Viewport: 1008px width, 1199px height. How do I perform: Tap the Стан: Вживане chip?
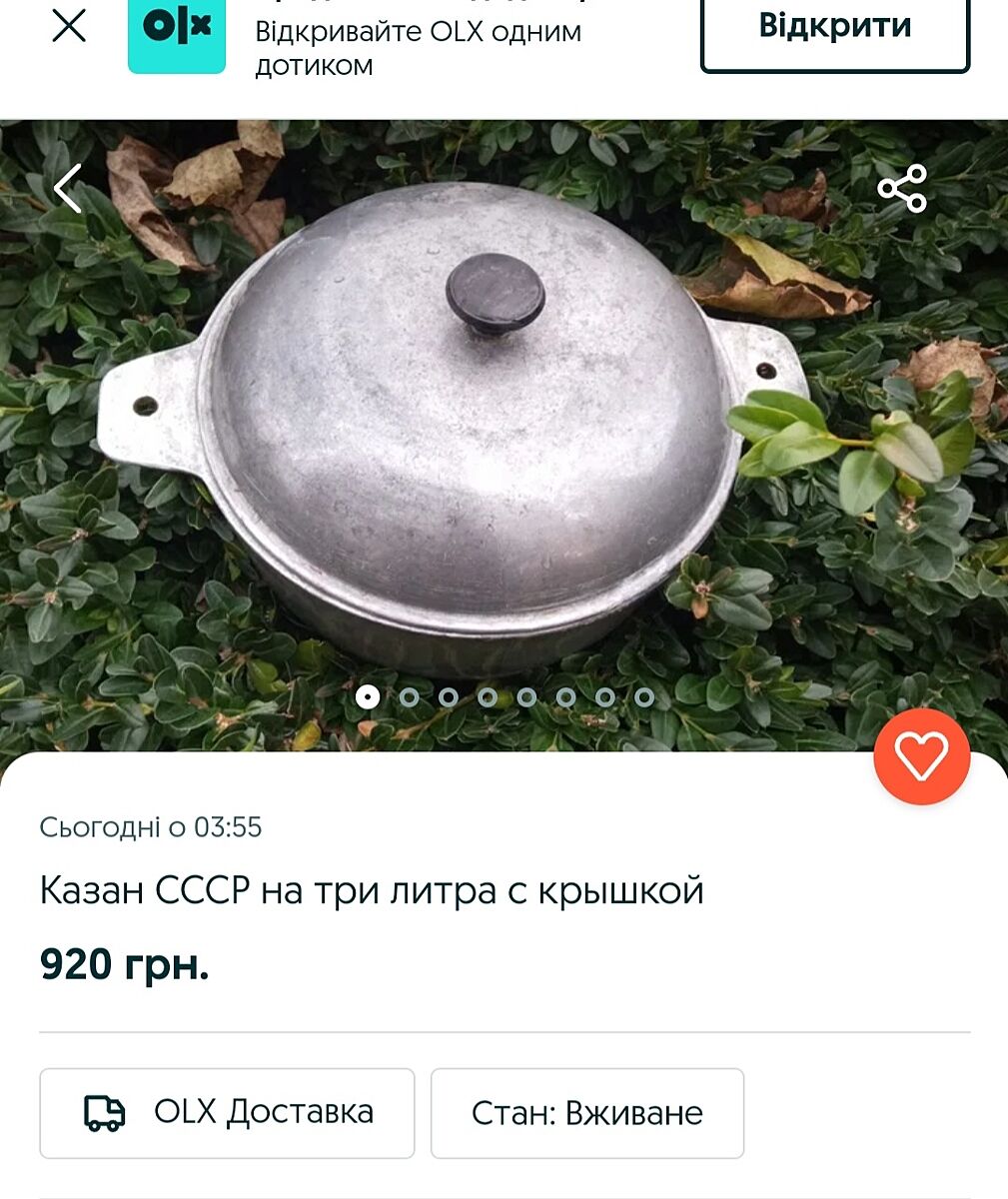point(586,1113)
